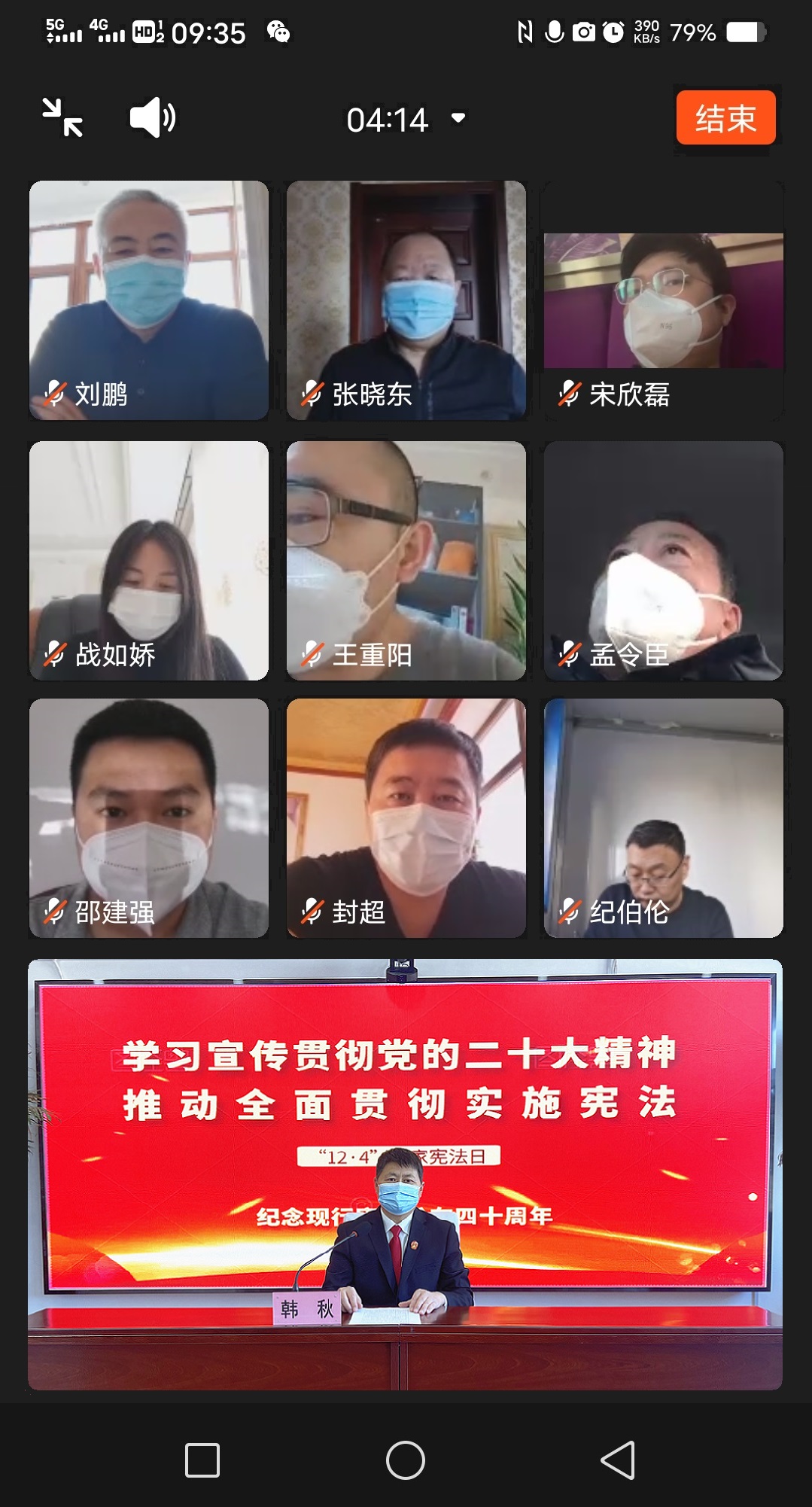End the meeting with 结束 button
812x1507 pixels.
point(725,118)
